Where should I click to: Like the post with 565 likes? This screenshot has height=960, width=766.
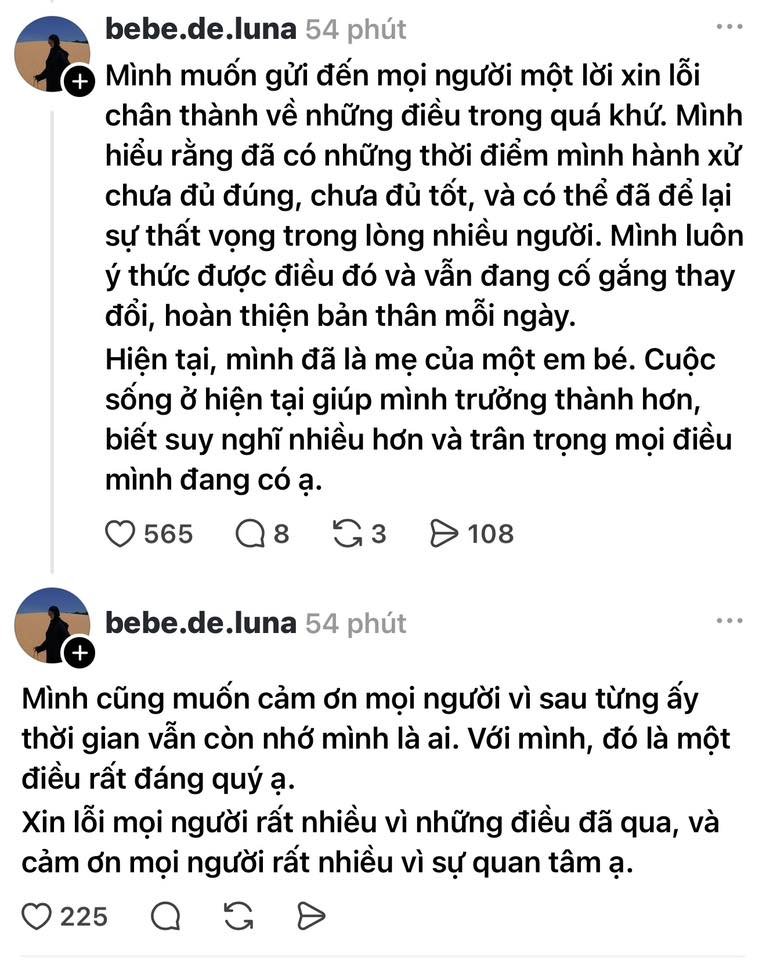click(x=120, y=534)
